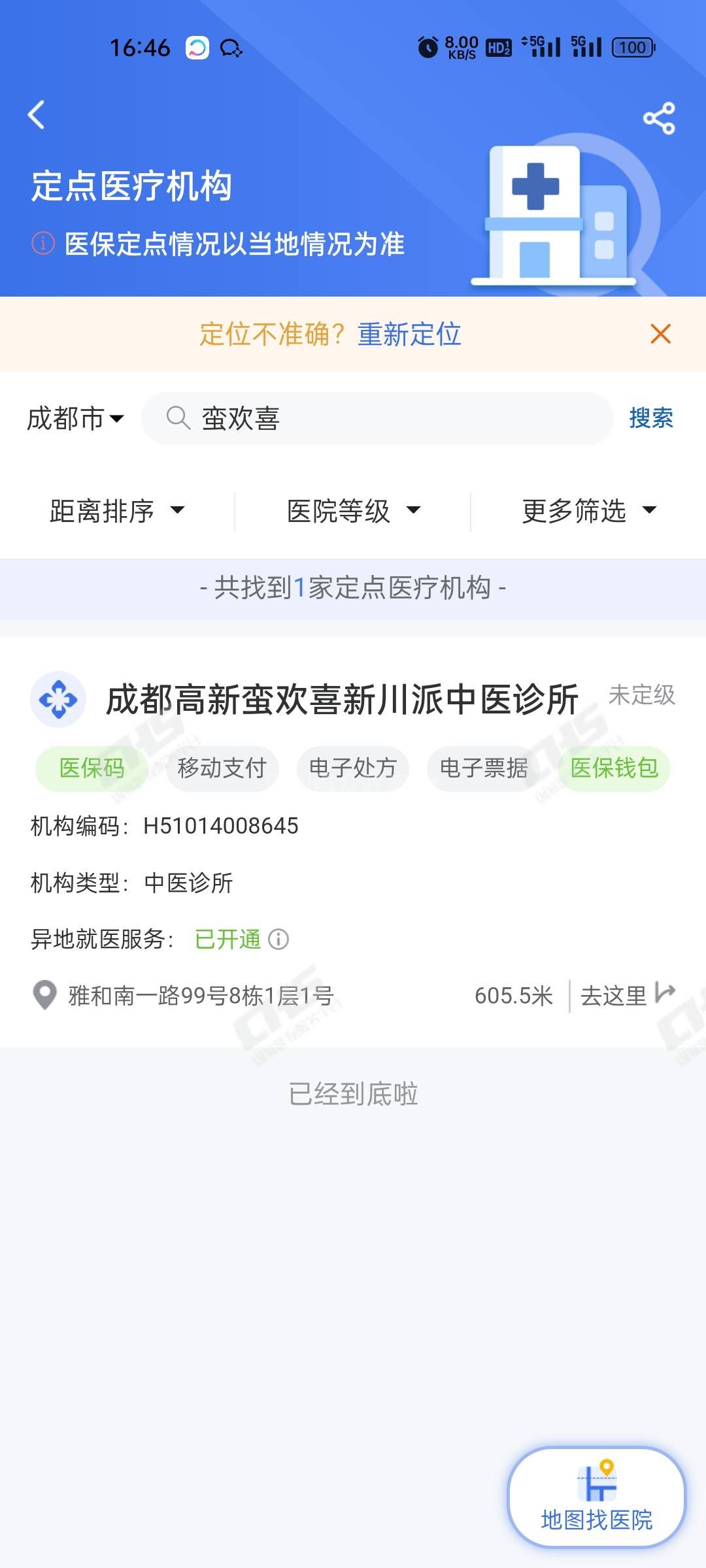
Task: Navigate with 去这里
Action: 626,996
